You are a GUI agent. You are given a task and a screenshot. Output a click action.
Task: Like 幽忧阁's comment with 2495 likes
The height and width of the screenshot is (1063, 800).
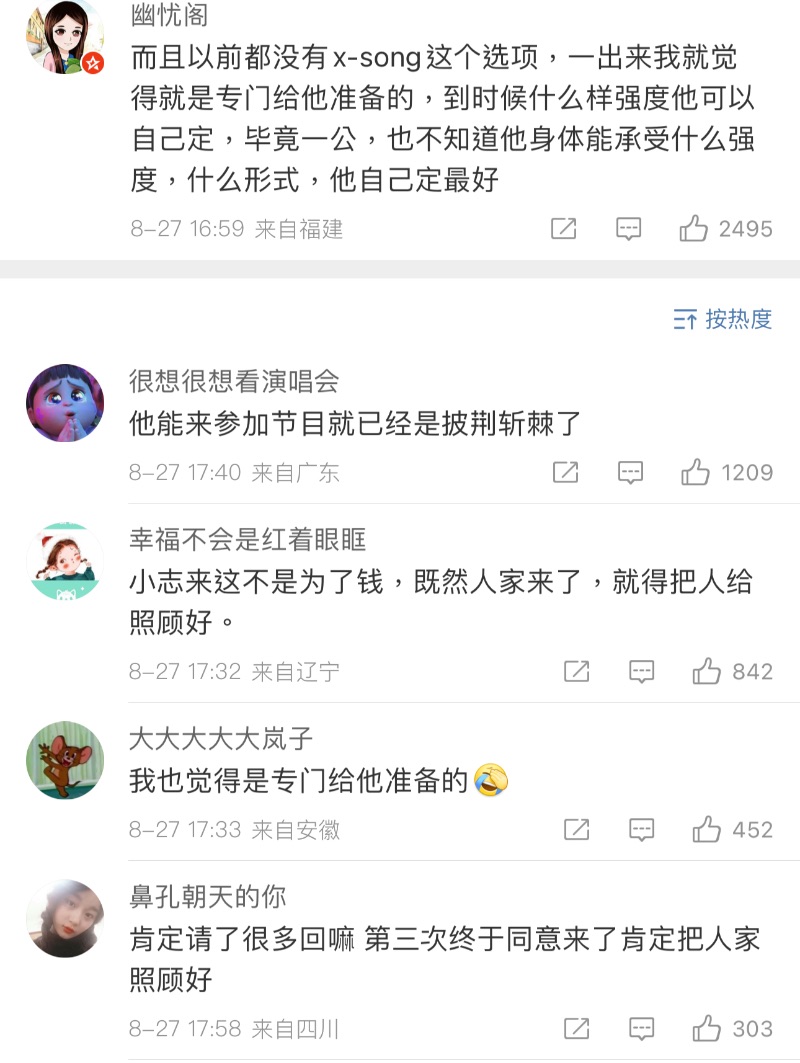click(694, 229)
